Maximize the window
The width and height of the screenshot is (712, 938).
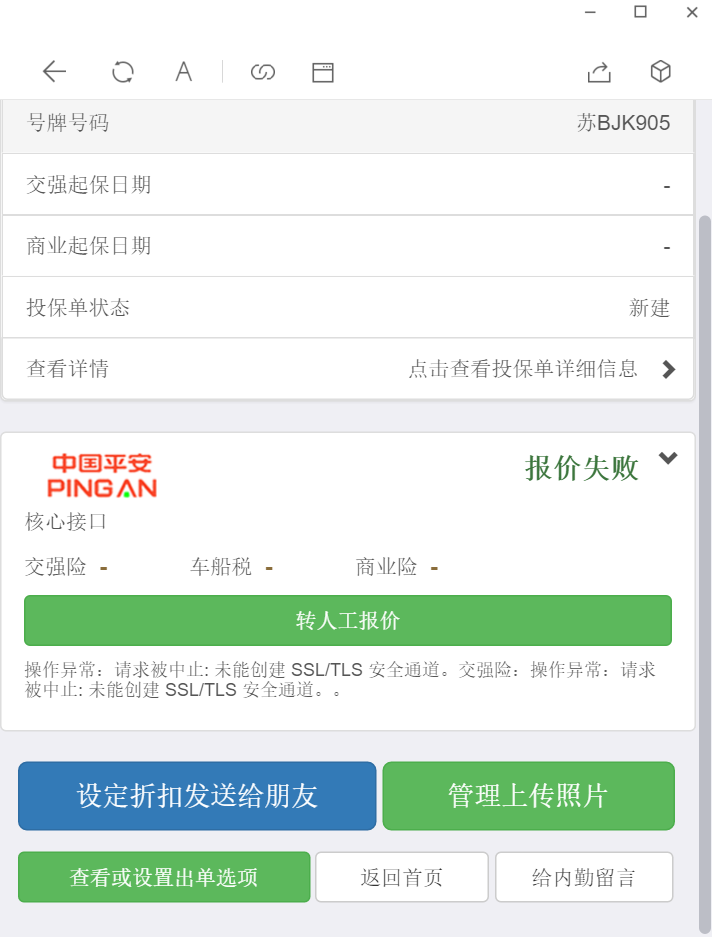click(x=641, y=12)
